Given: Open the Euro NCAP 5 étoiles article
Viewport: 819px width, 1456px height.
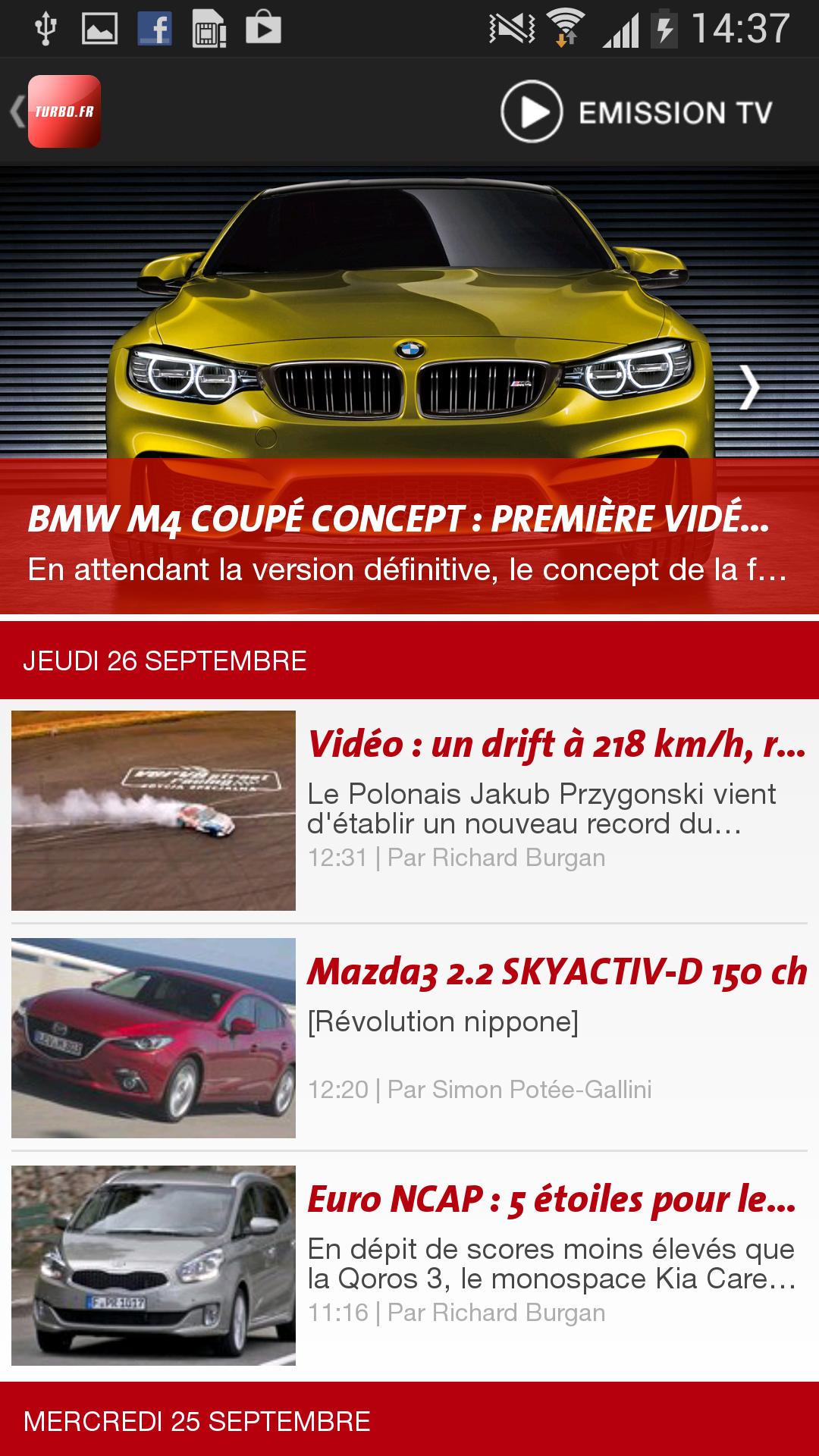Looking at the screenshot, I should [409, 1265].
